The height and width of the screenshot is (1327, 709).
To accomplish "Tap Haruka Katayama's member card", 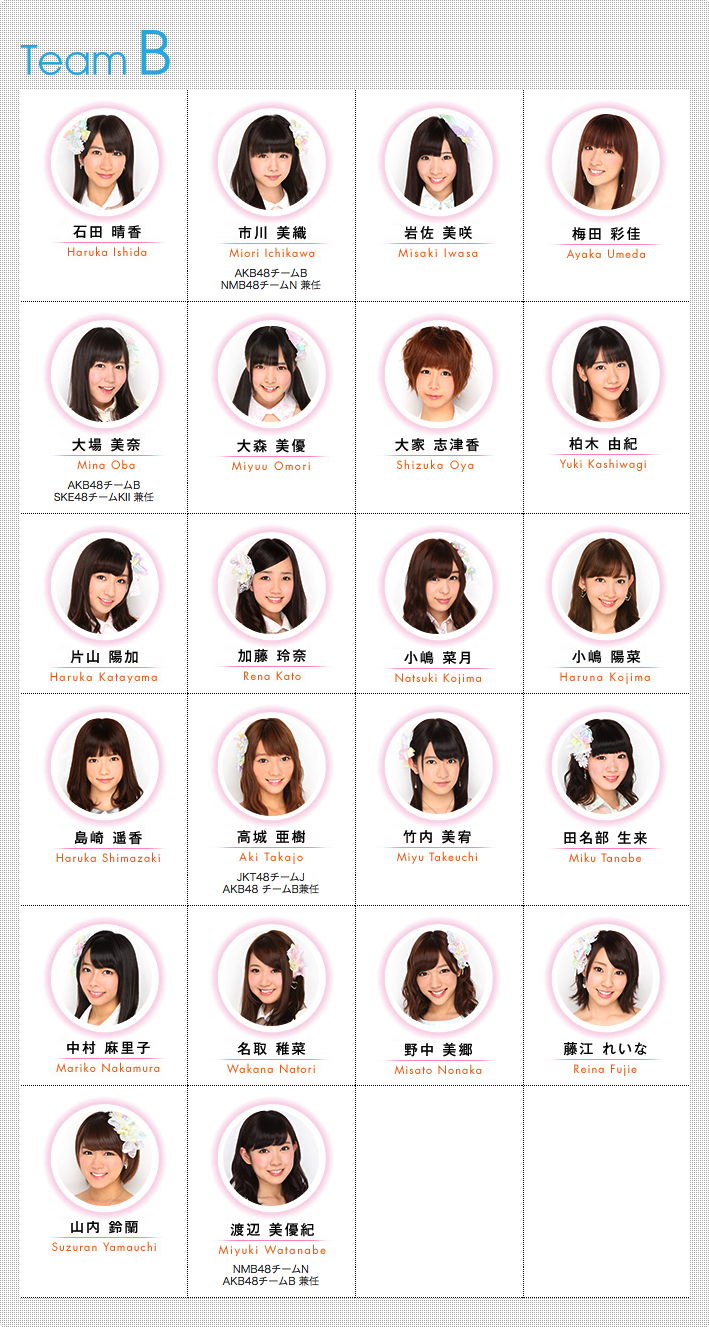I will tap(104, 604).
